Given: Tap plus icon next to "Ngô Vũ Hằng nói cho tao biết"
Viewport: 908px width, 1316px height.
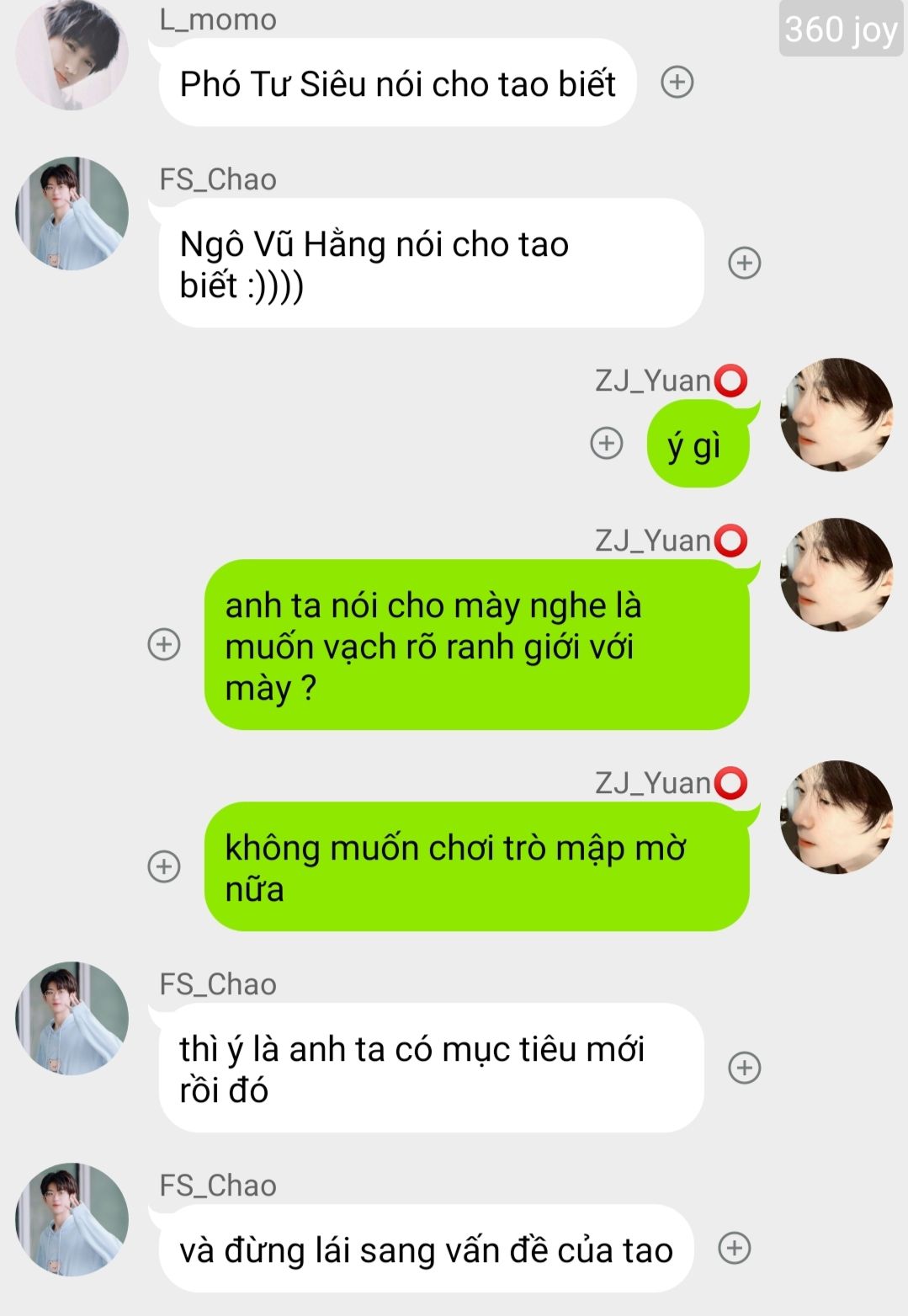Looking at the screenshot, I should point(744,263).
